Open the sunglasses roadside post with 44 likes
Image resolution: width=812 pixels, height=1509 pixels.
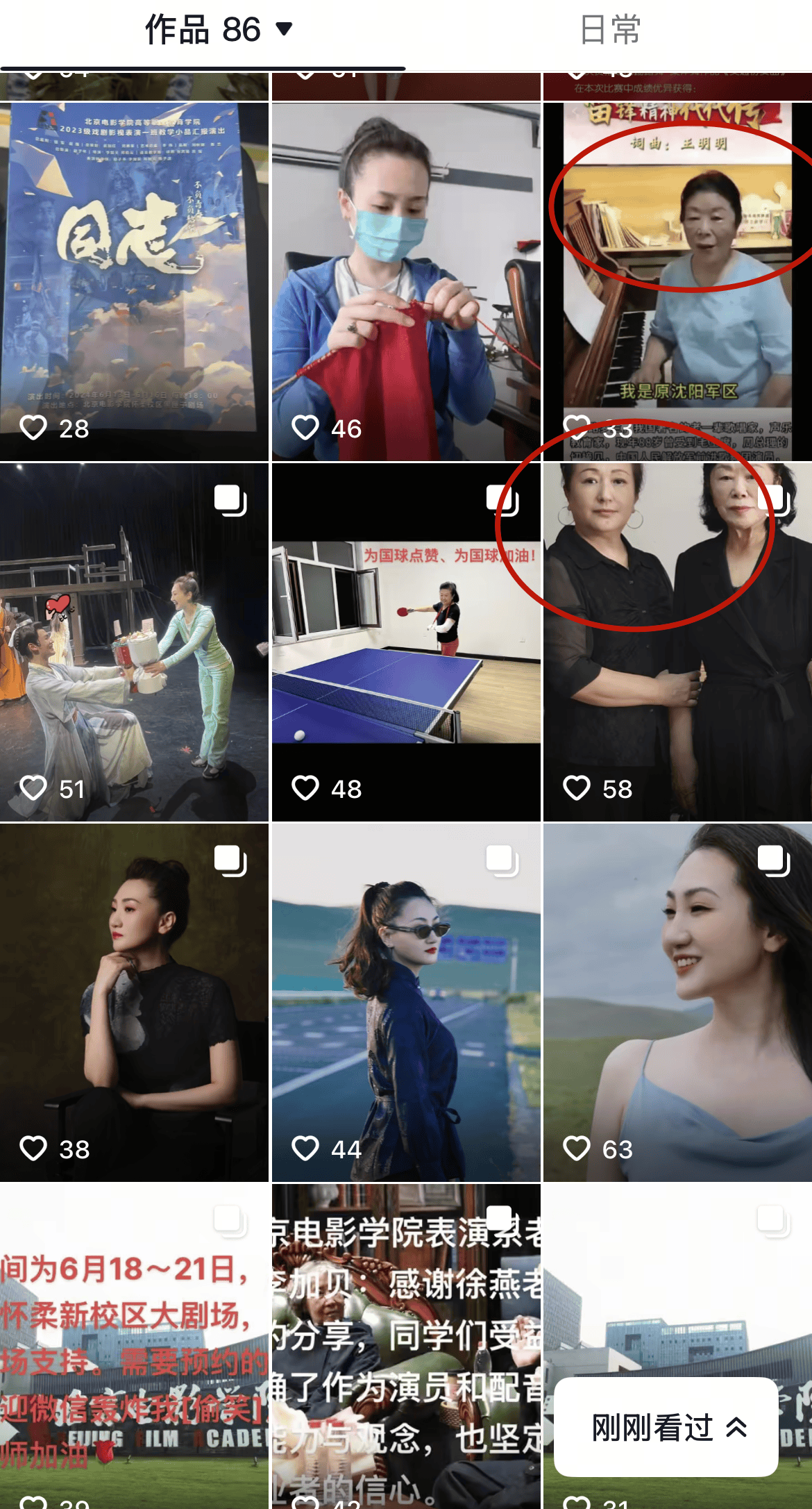[406, 1003]
